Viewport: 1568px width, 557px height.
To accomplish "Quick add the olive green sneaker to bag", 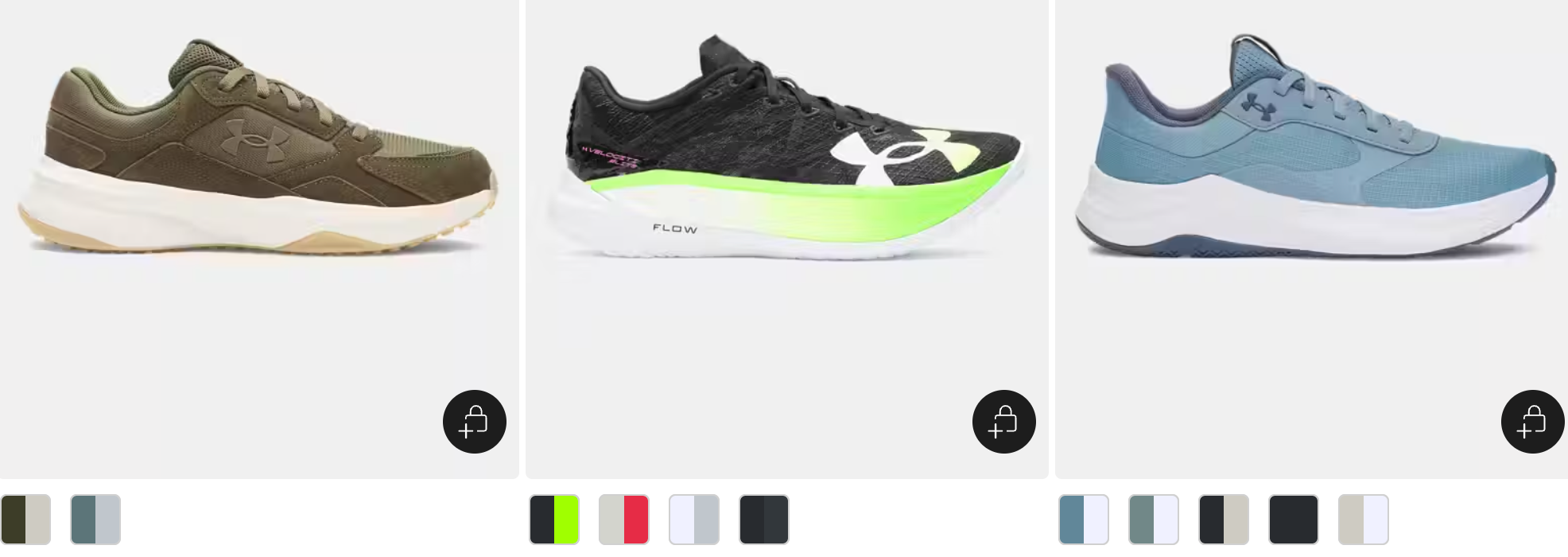I will point(475,422).
